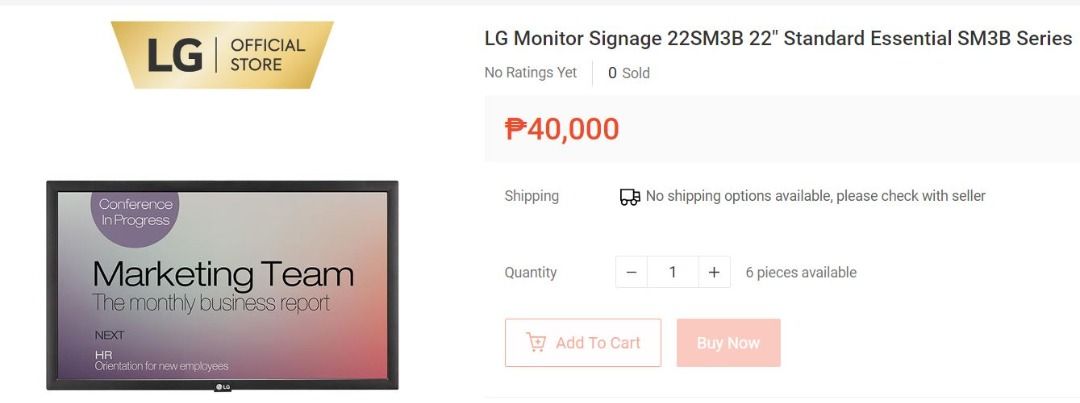Increase quantity with the plus button
The width and height of the screenshot is (1080, 403).
coord(713,272)
